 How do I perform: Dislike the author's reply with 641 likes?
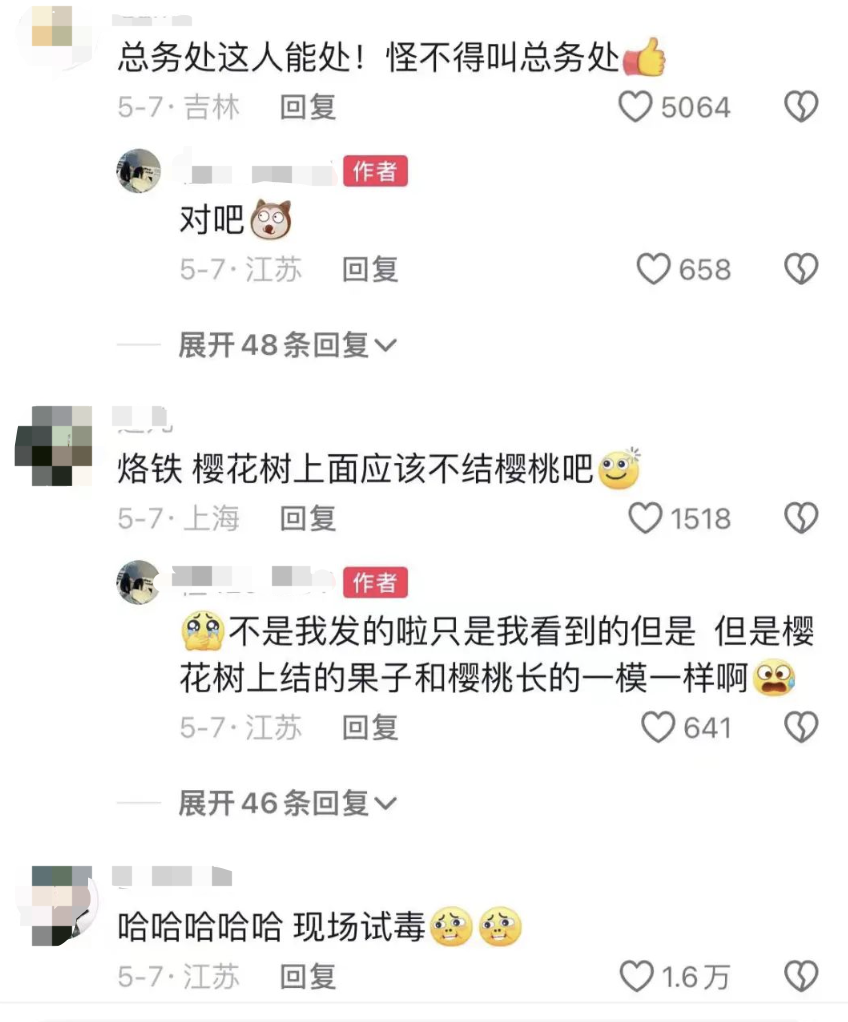click(x=800, y=728)
